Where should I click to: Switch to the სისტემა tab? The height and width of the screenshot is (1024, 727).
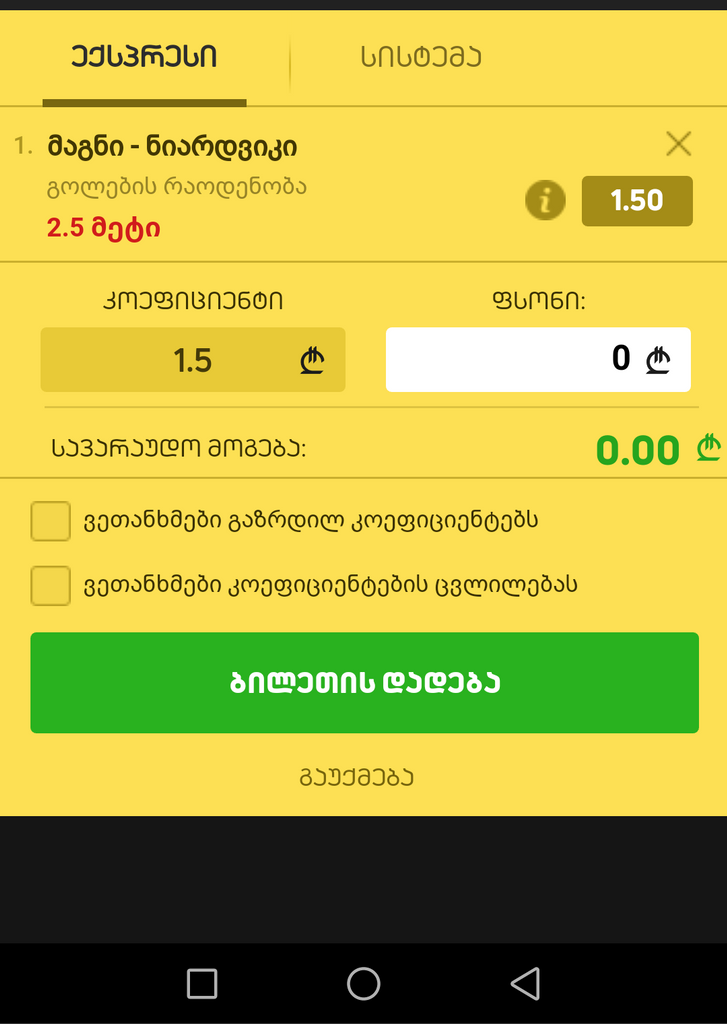pos(420,58)
